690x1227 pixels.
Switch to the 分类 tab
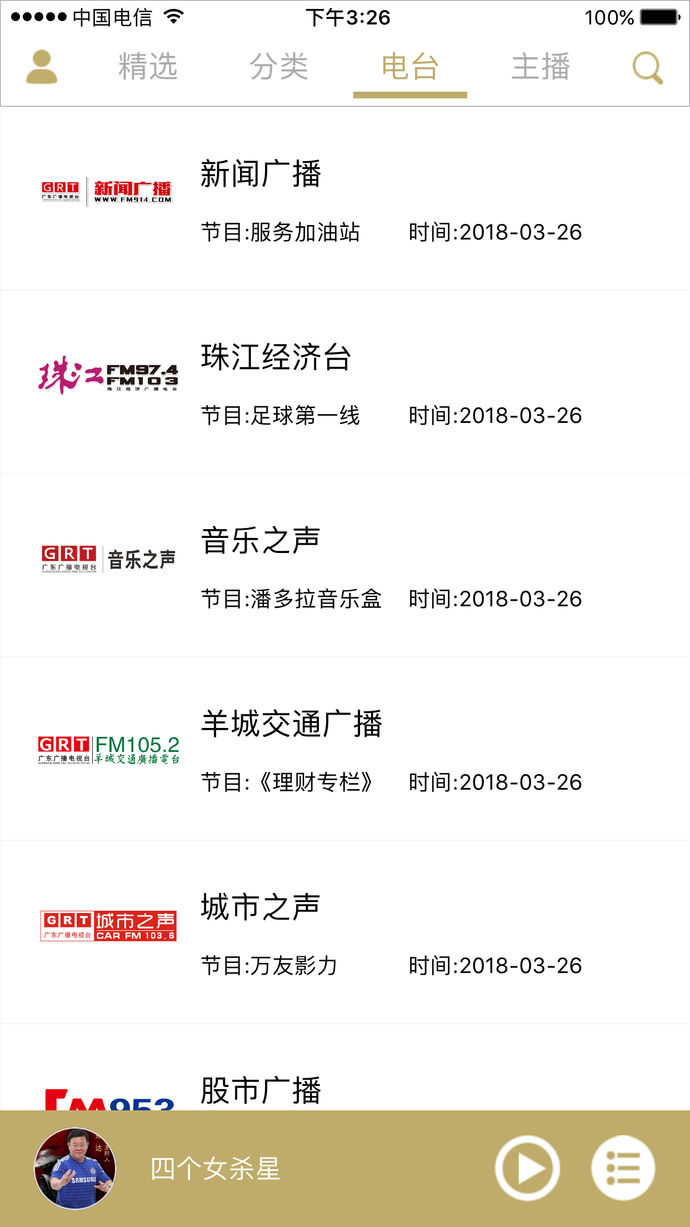click(279, 67)
